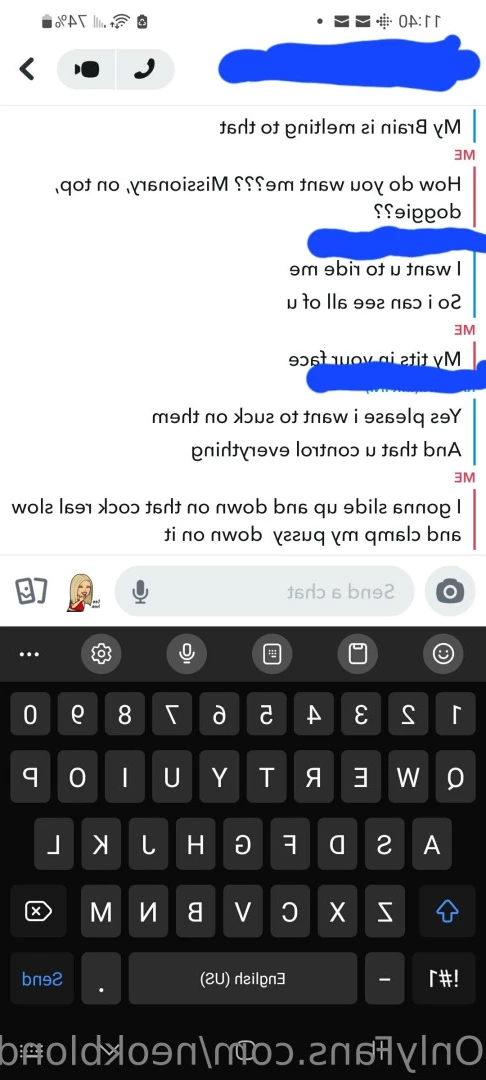Focus the Send a chat field

pyautogui.click(x=264, y=591)
